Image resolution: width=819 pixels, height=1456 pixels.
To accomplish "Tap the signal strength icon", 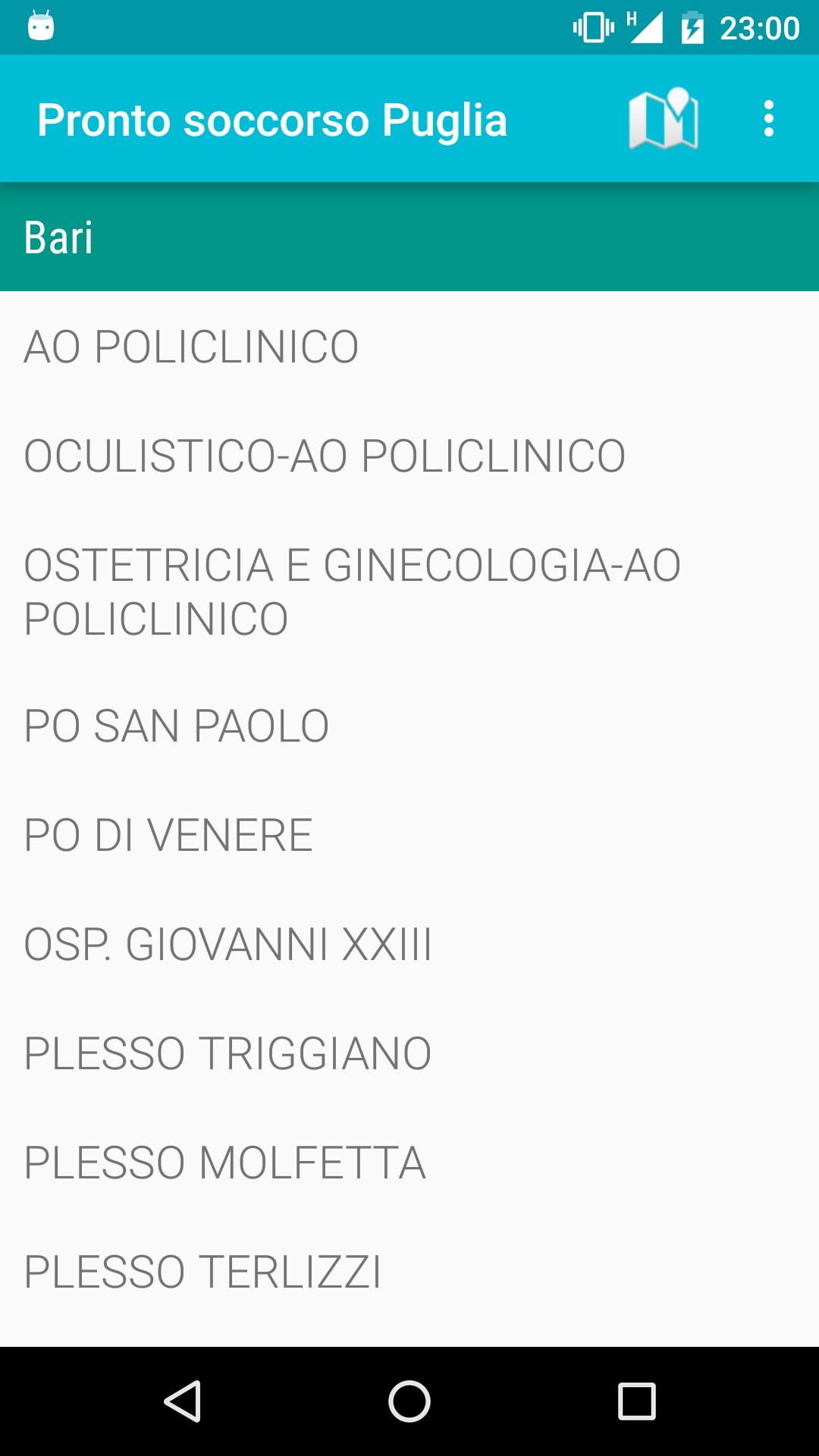I will (650, 27).
